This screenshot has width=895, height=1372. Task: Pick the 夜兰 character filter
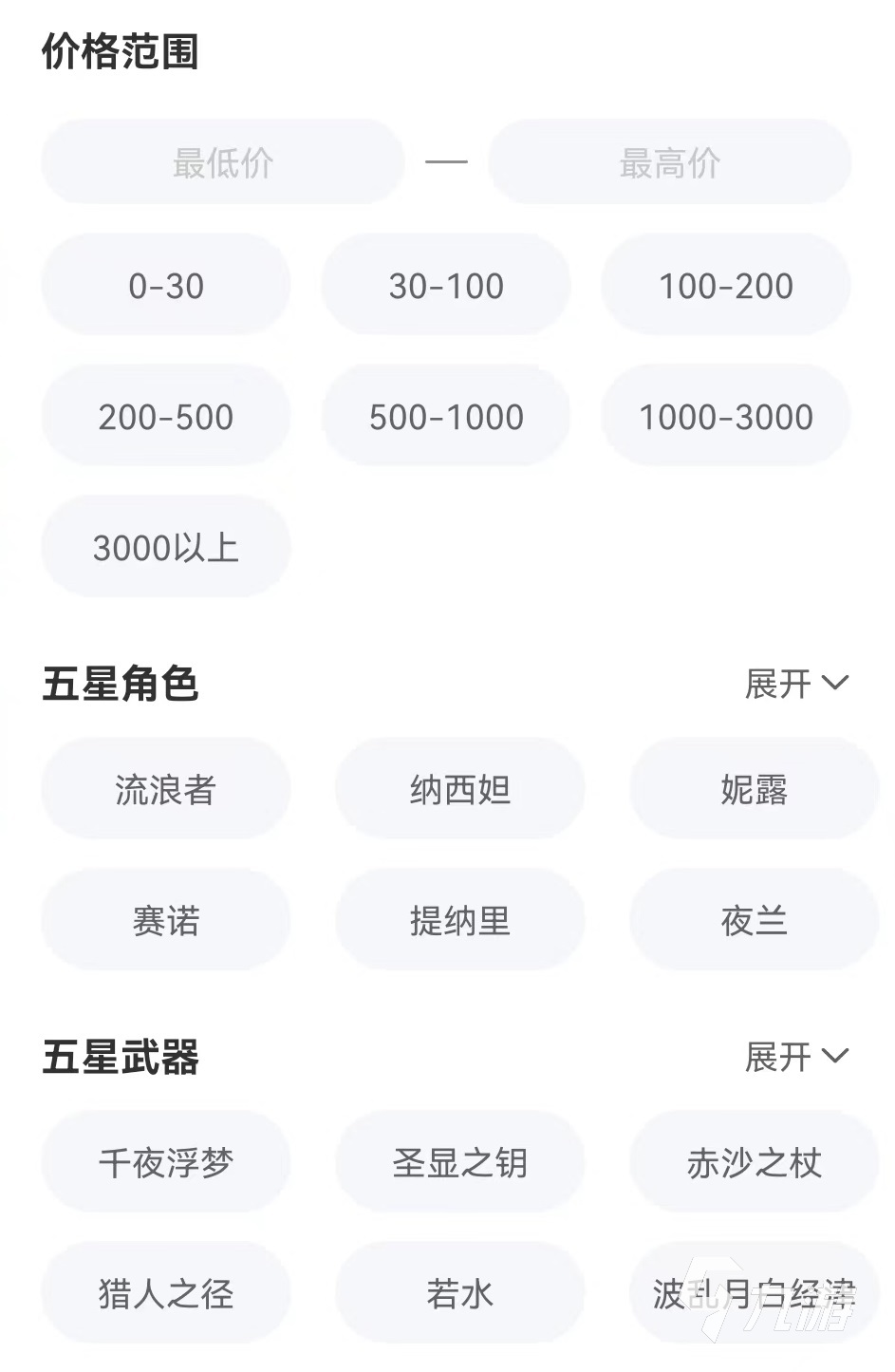(x=754, y=920)
